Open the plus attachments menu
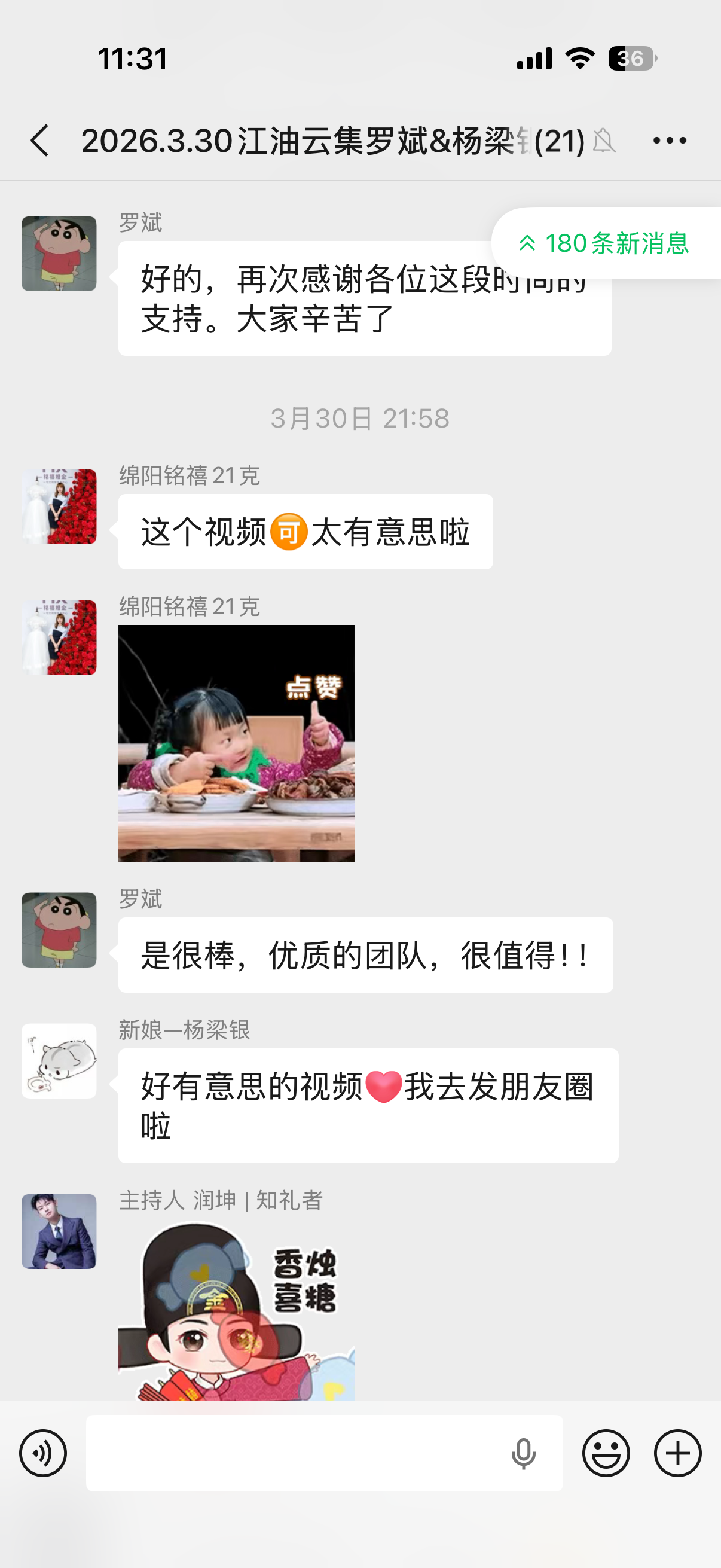721x1568 pixels. [x=677, y=1453]
